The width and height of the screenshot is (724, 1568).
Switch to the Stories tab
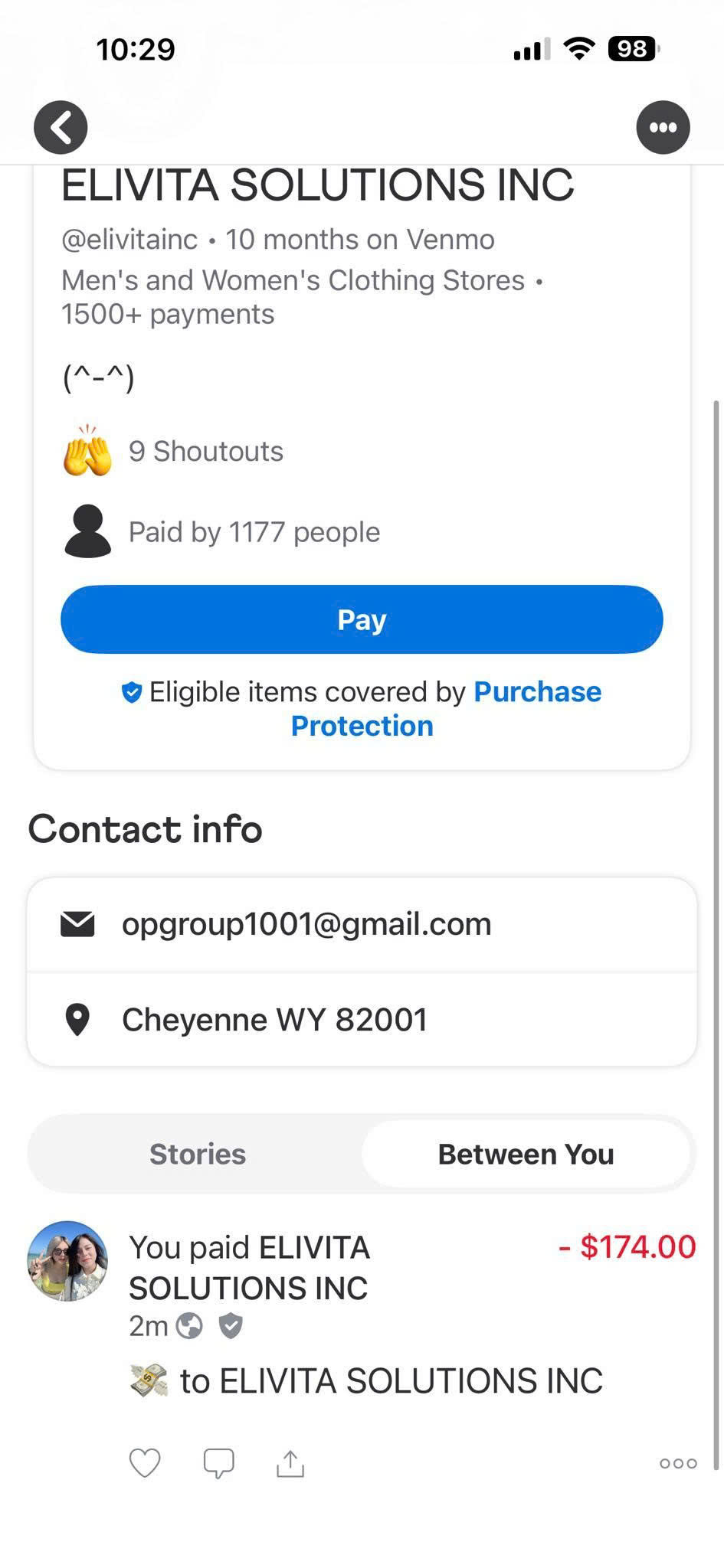(x=198, y=1154)
